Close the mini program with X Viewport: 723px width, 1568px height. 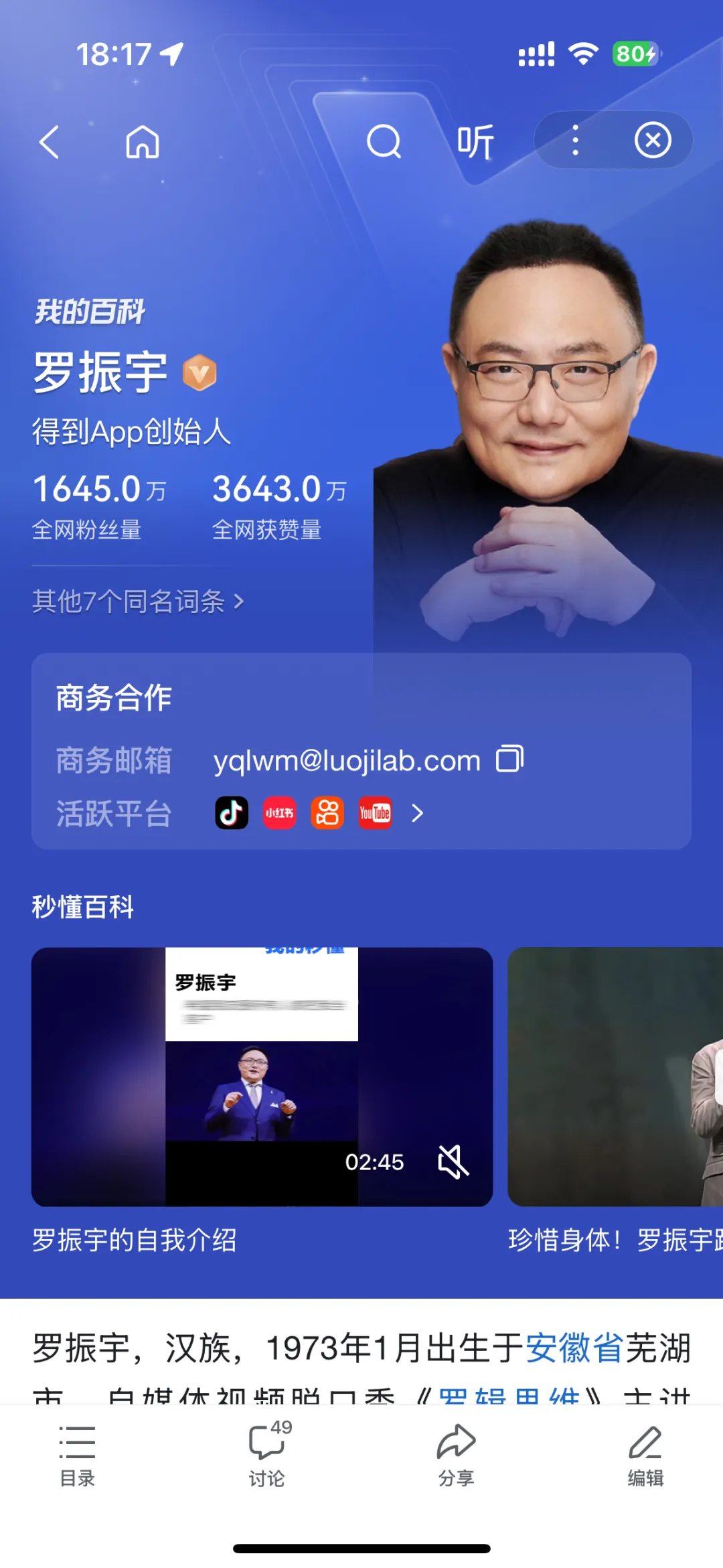coord(653,141)
